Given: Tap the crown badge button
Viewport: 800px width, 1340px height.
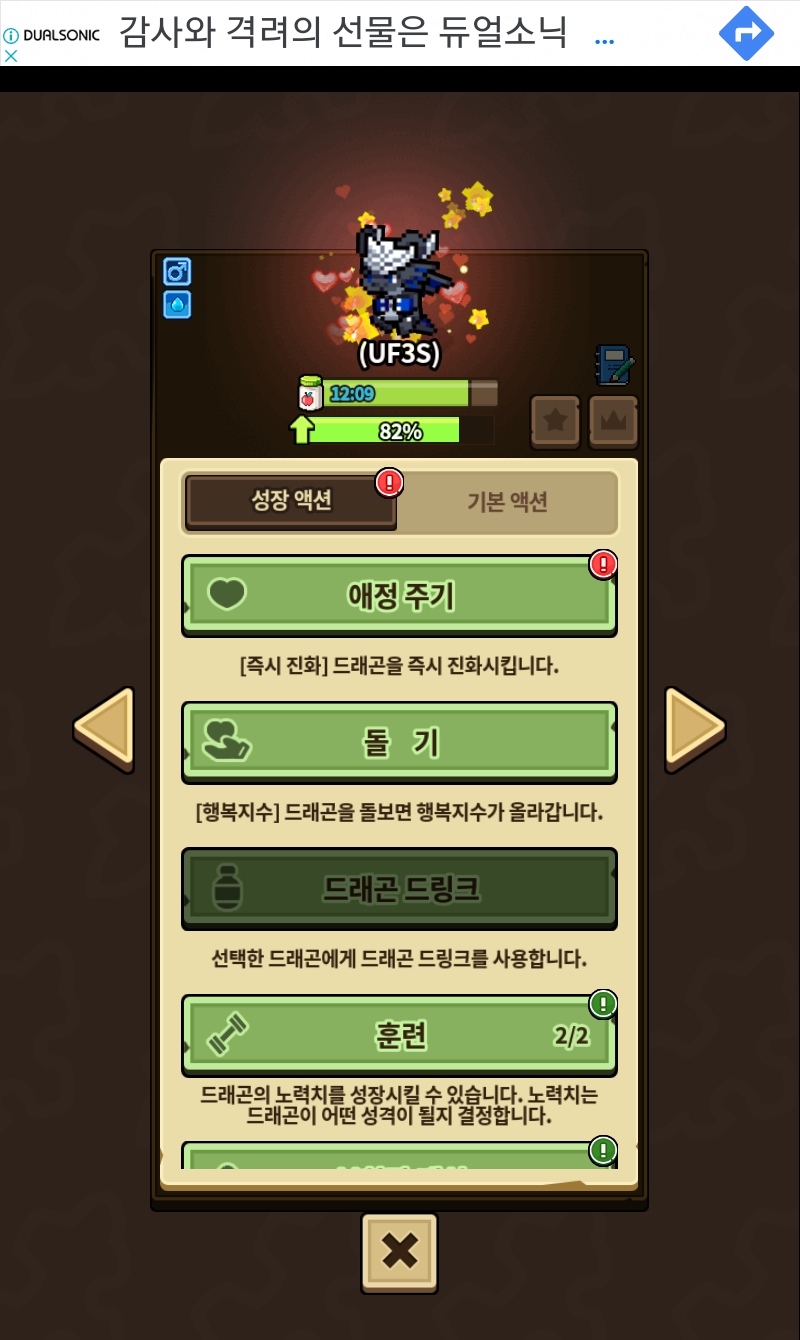Looking at the screenshot, I should 613,422.
